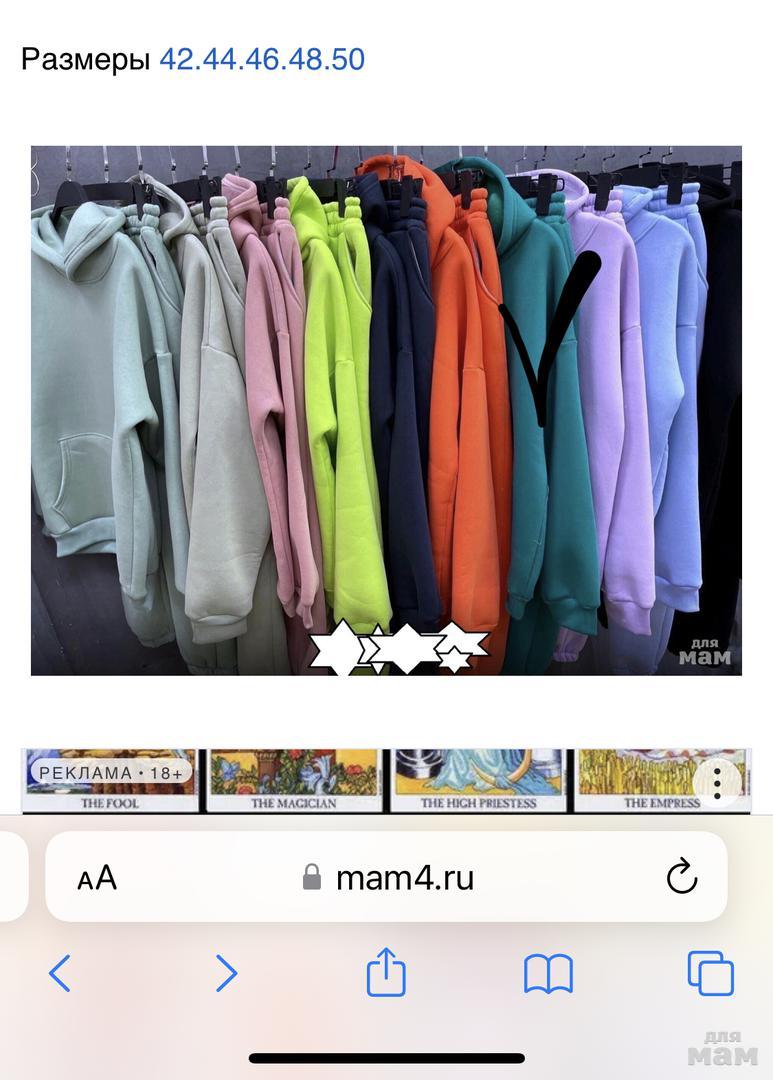Screen dimensions: 773x1080
Task: Open the AA reader options menu
Action: click(97, 879)
